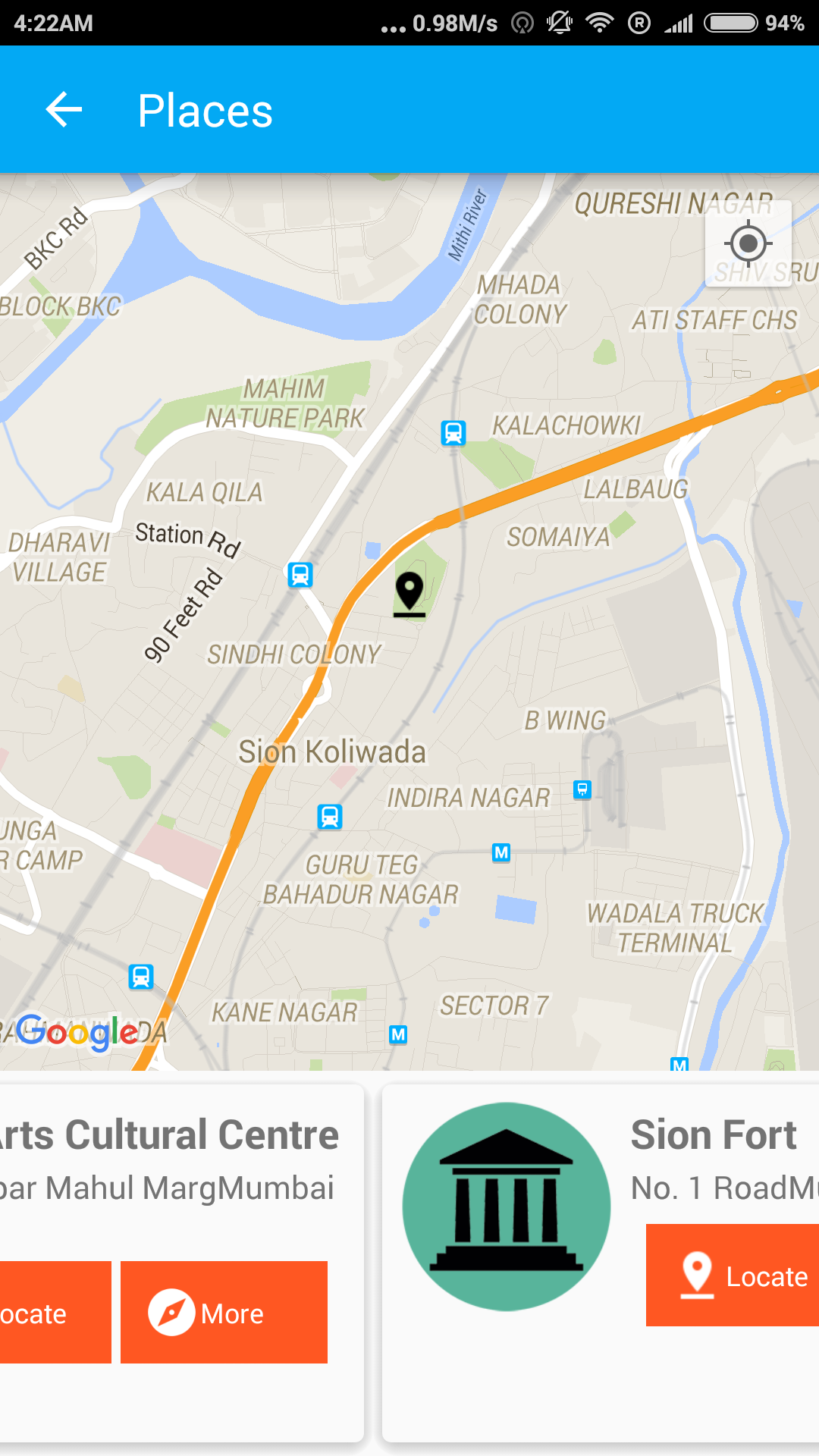Viewport: 819px width, 1456px height.
Task: Center map on my current location
Action: point(748,243)
